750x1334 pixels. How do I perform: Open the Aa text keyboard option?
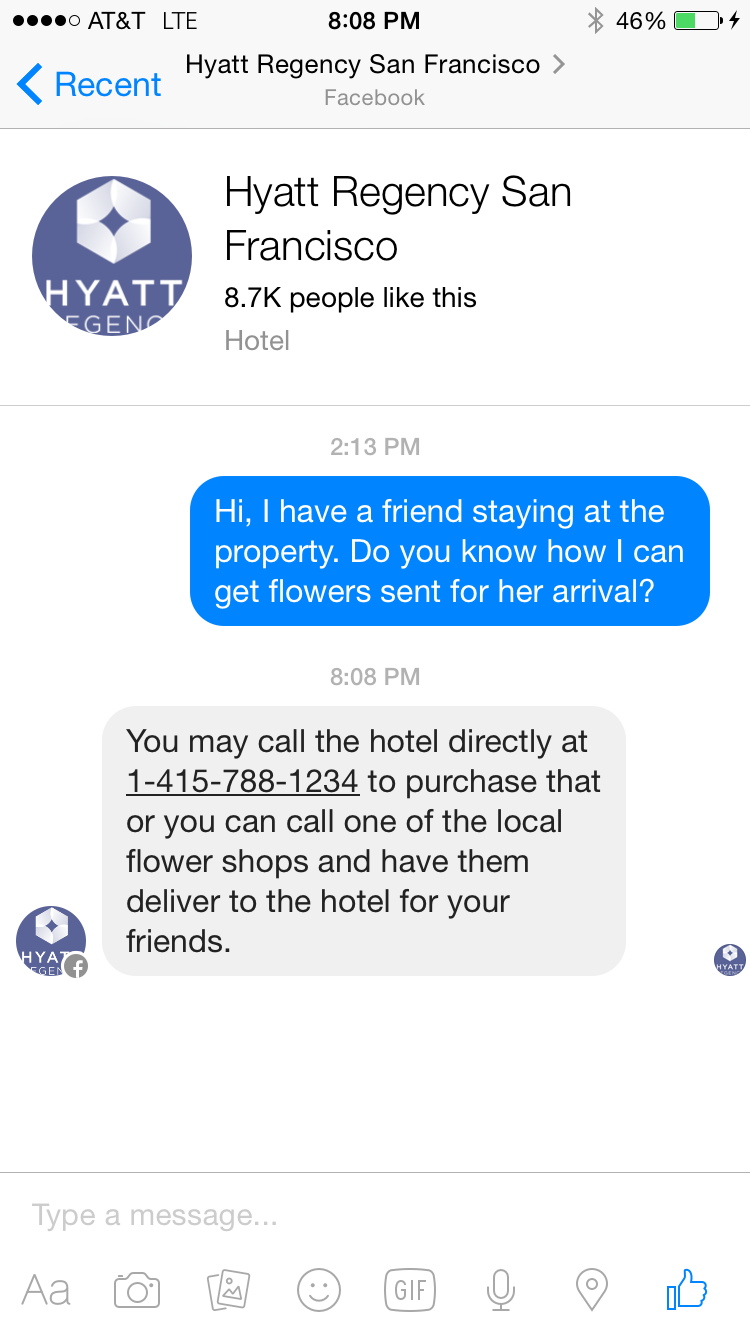coord(46,1290)
